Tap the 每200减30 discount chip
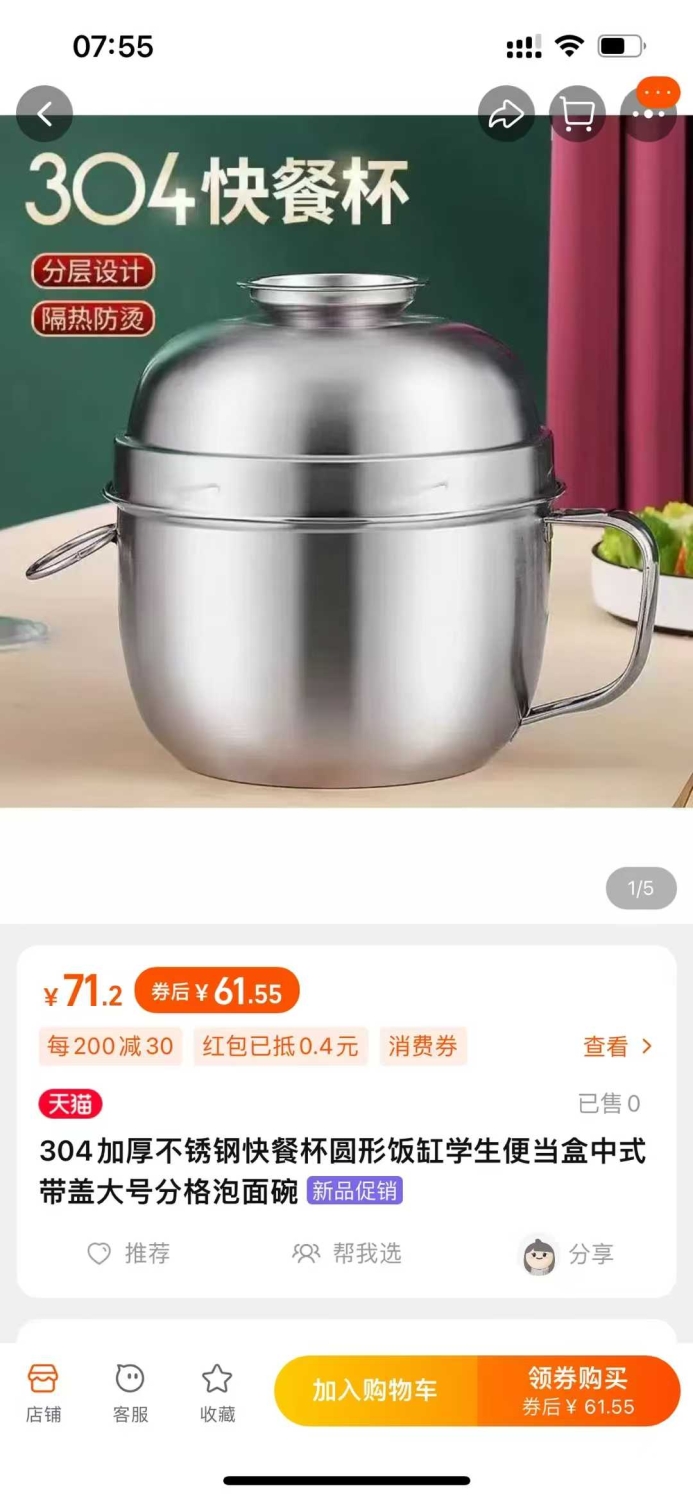This screenshot has height=1500, width=693. click(110, 1047)
